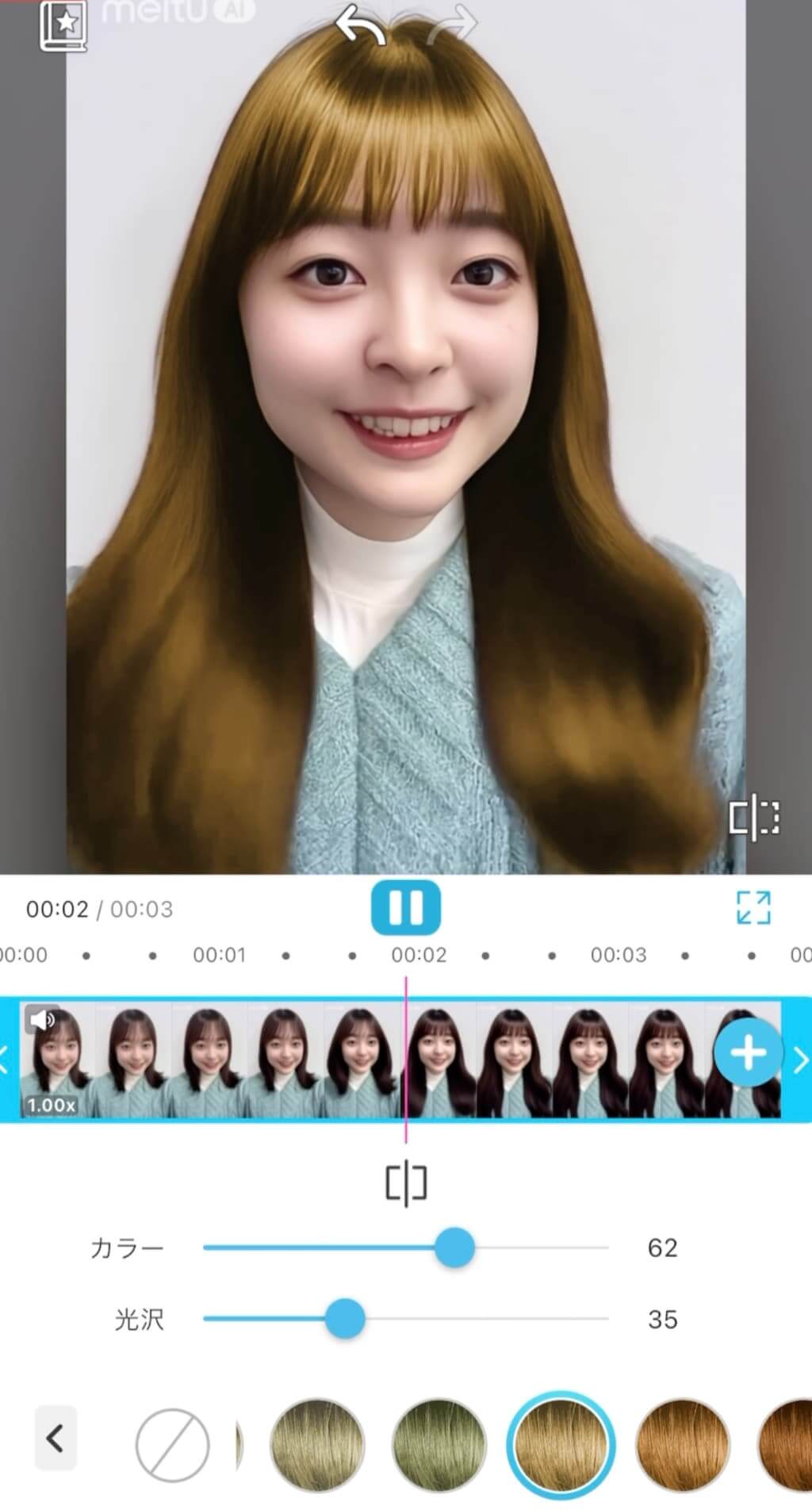Screen dimensions: 812x1510
Task: Move the timeline right with the arrow
Action: pyautogui.click(x=800, y=1060)
